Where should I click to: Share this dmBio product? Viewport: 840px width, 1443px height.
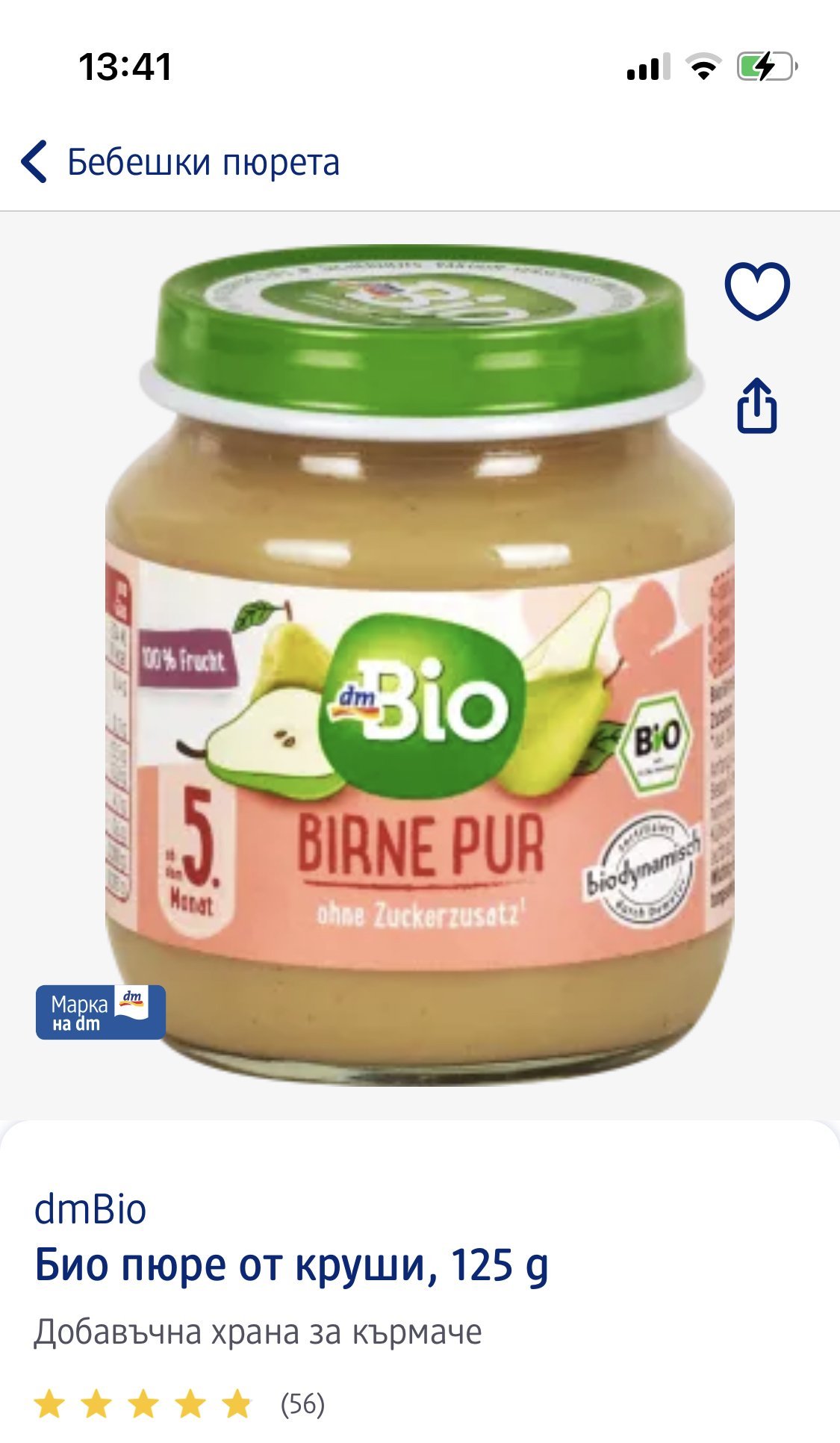756,406
